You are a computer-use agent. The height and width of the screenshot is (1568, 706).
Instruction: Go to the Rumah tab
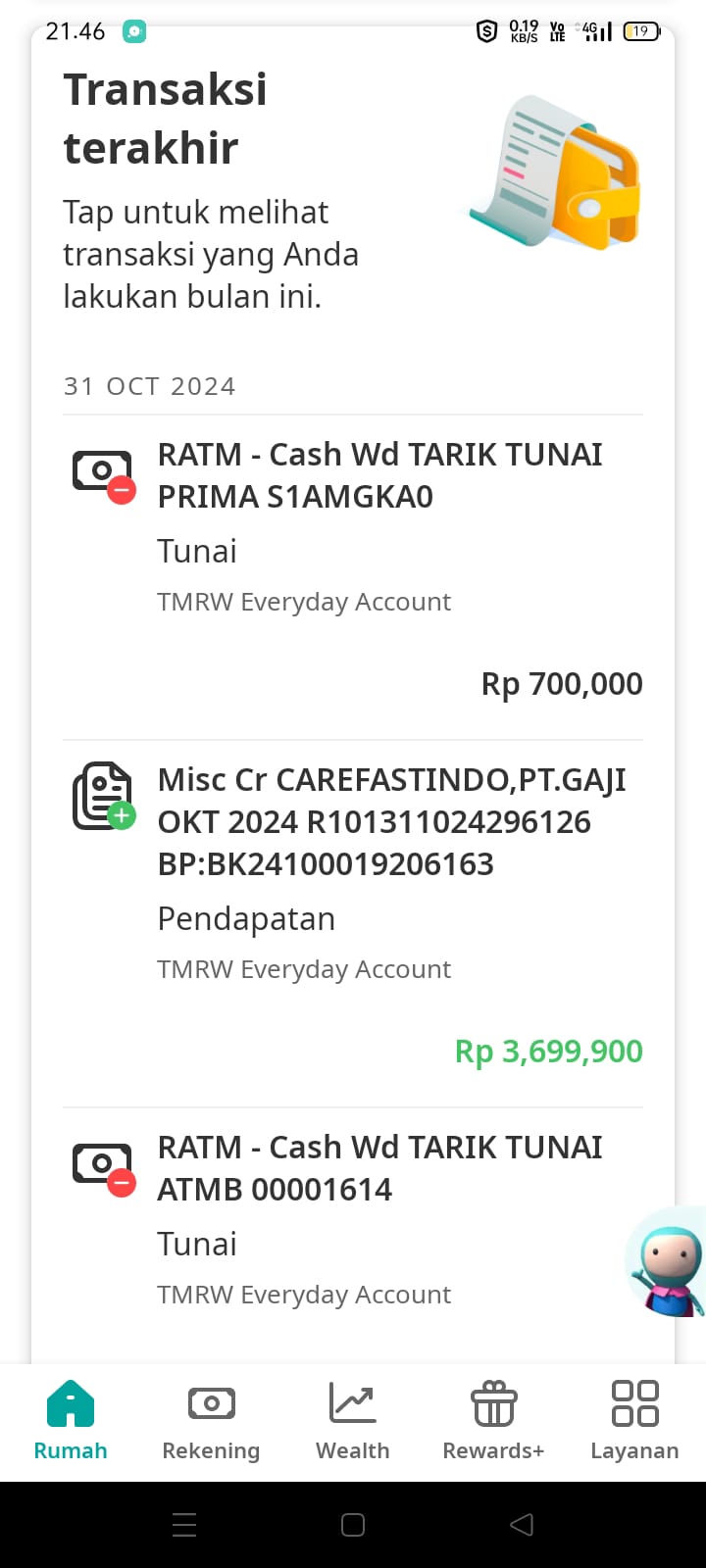[x=71, y=1421]
